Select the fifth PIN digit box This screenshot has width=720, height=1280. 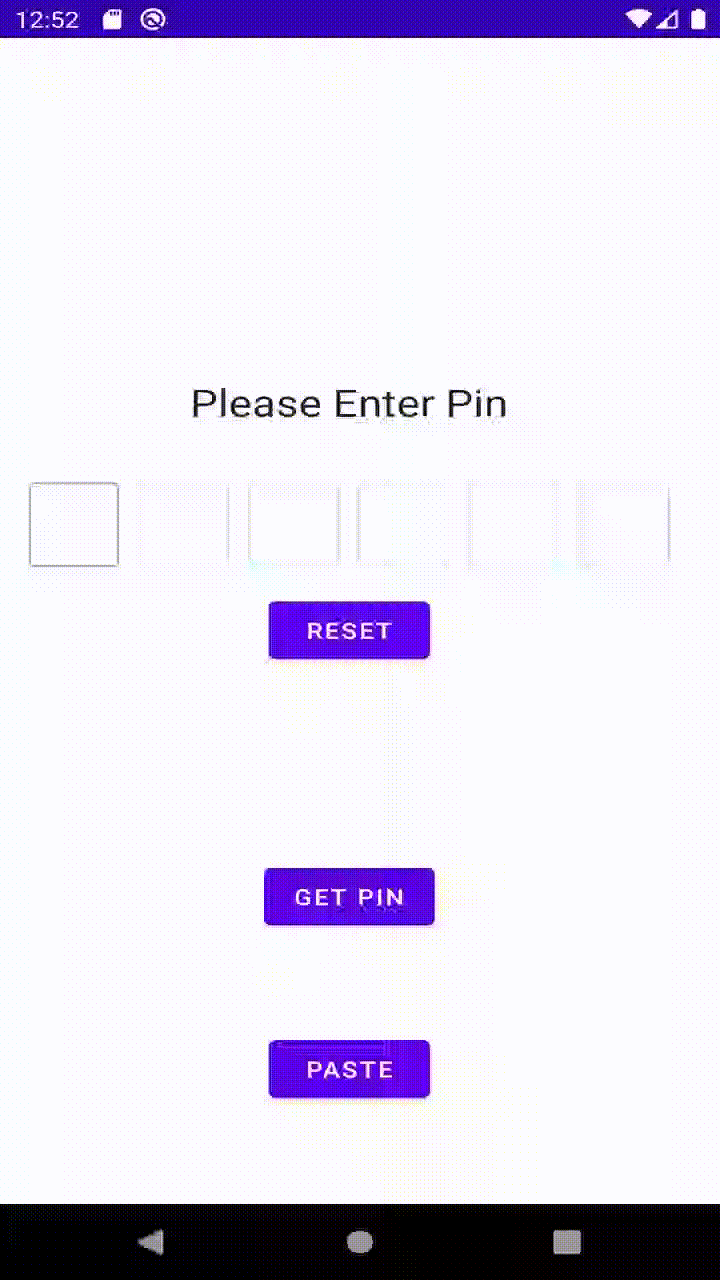tap(513, 524)
